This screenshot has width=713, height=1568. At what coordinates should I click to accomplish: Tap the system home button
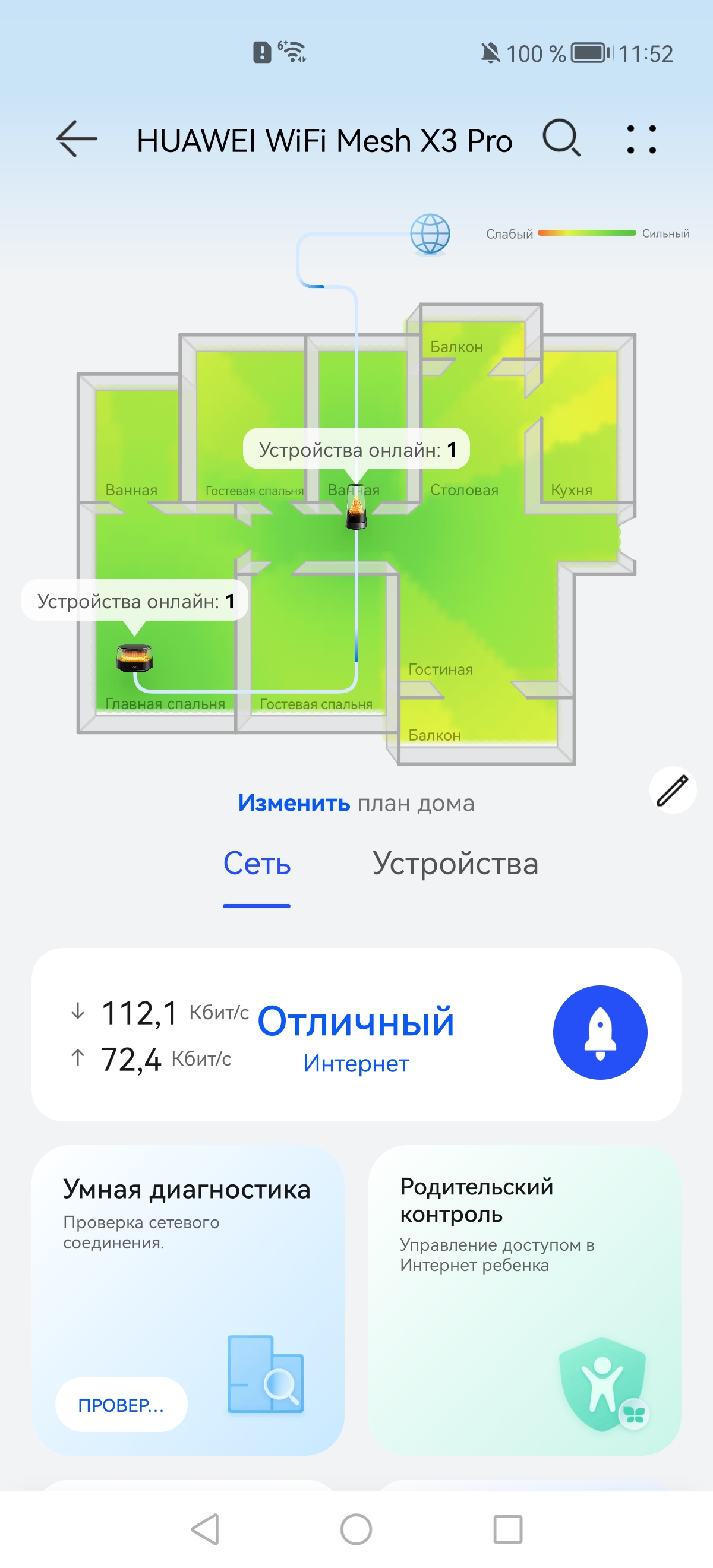pos(356,1529)
